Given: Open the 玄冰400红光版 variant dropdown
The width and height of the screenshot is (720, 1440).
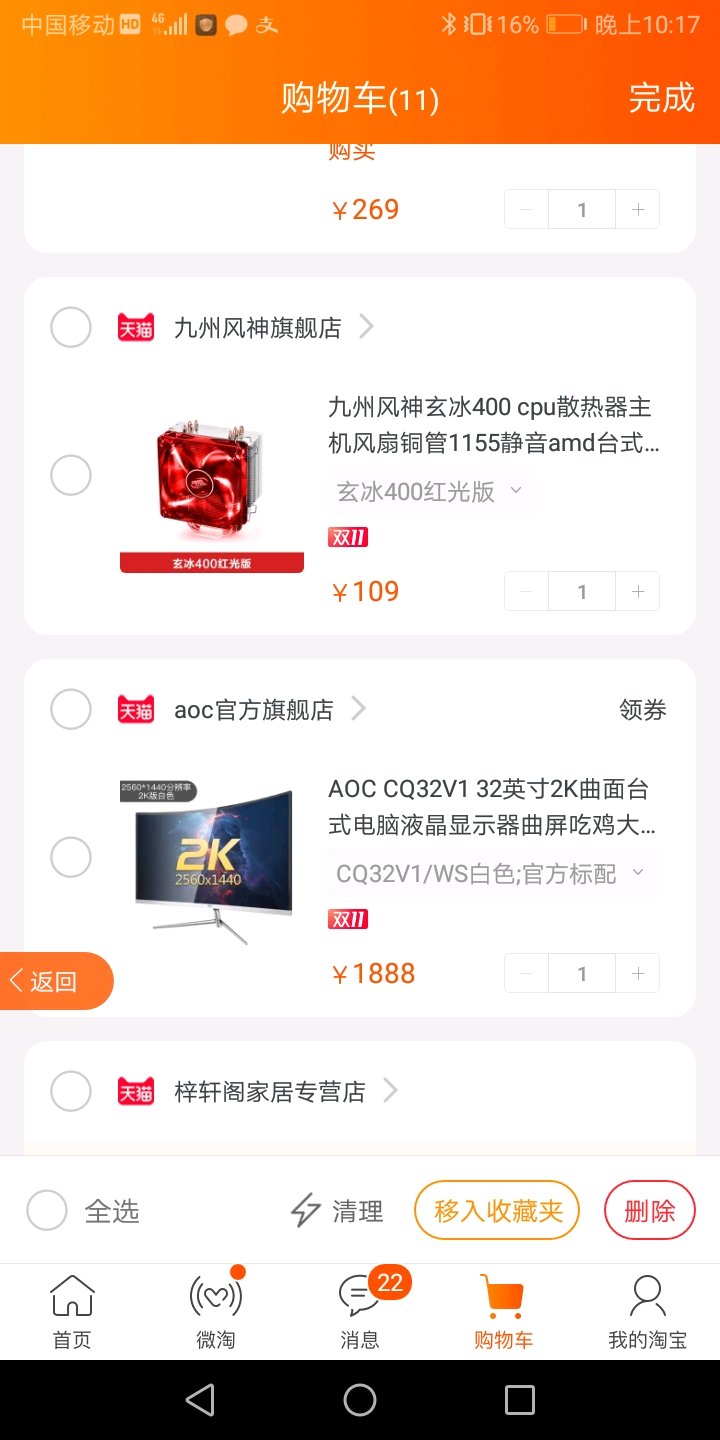Looking at the screenshot, I should 430,491.
